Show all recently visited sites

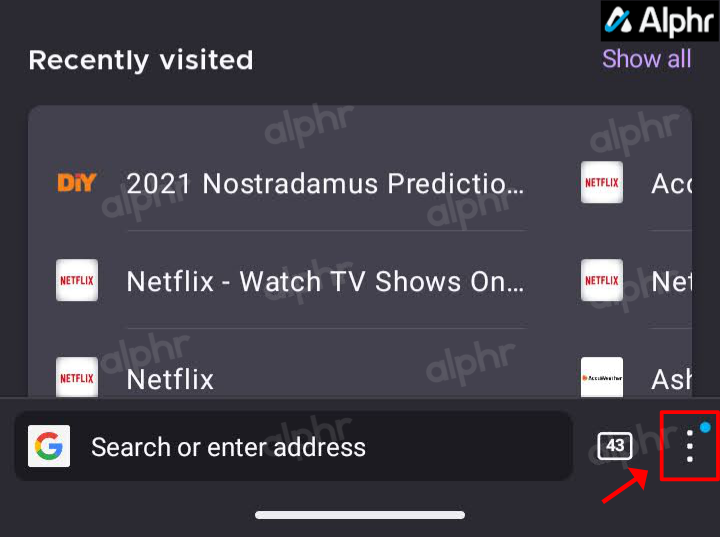(646, 59)
